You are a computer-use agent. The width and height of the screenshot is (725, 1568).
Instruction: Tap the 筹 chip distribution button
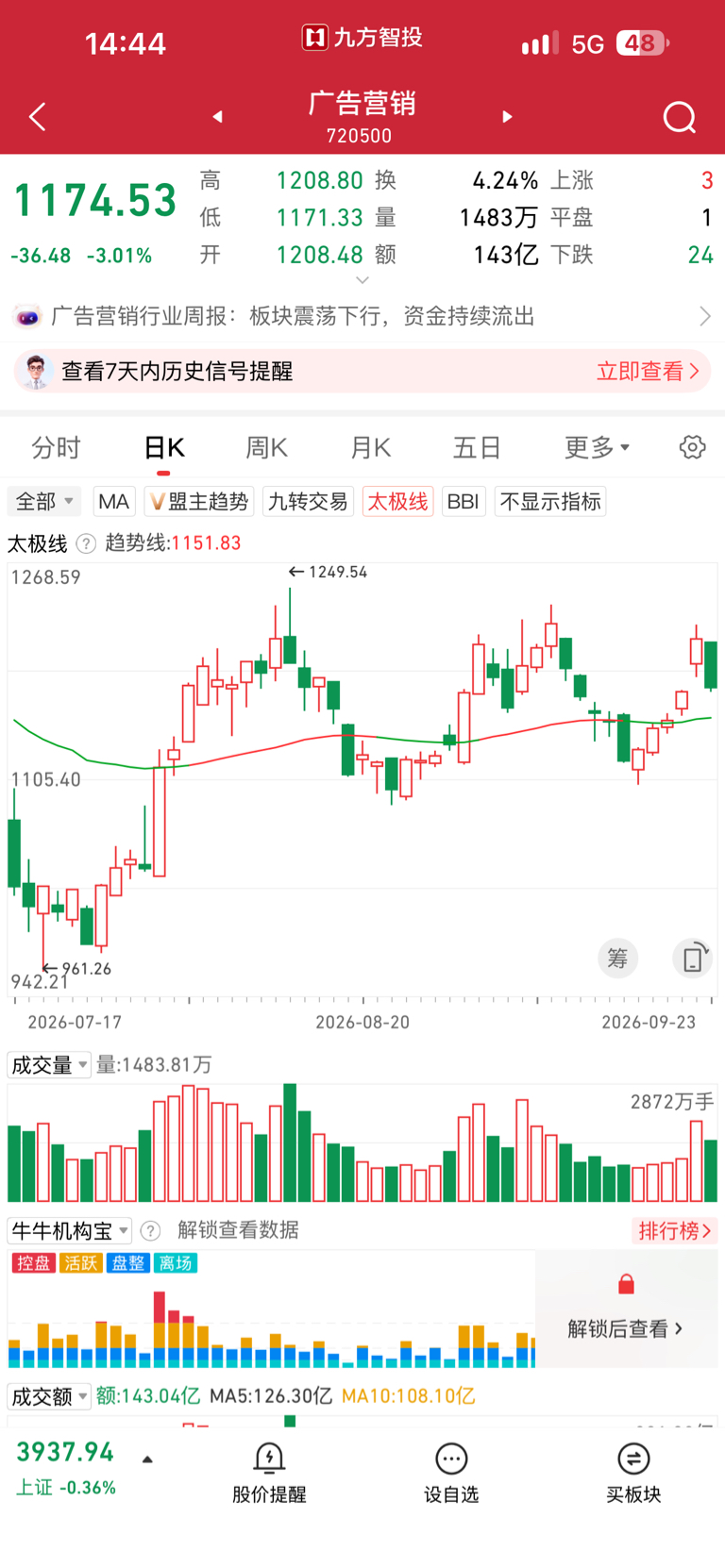[617, 959]
